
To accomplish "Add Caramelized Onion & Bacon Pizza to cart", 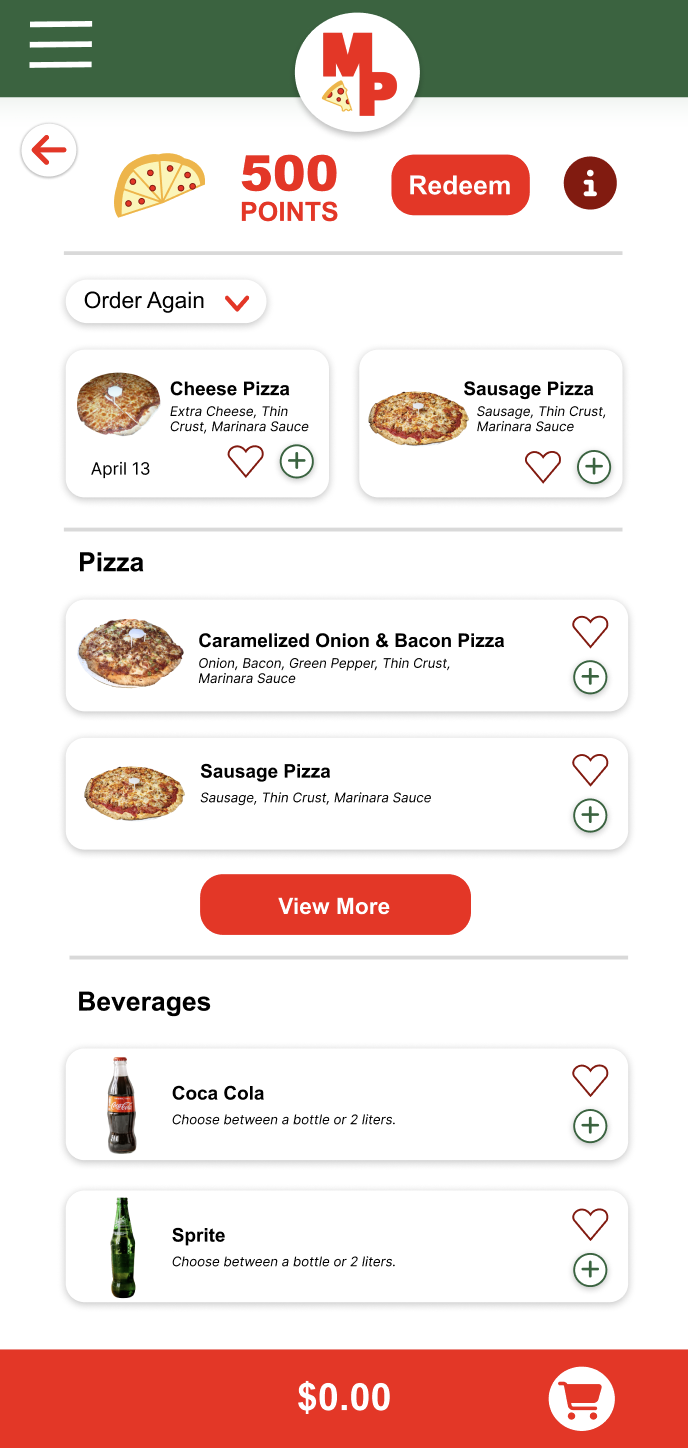I will pyautogui.click(x=590, y=677).
